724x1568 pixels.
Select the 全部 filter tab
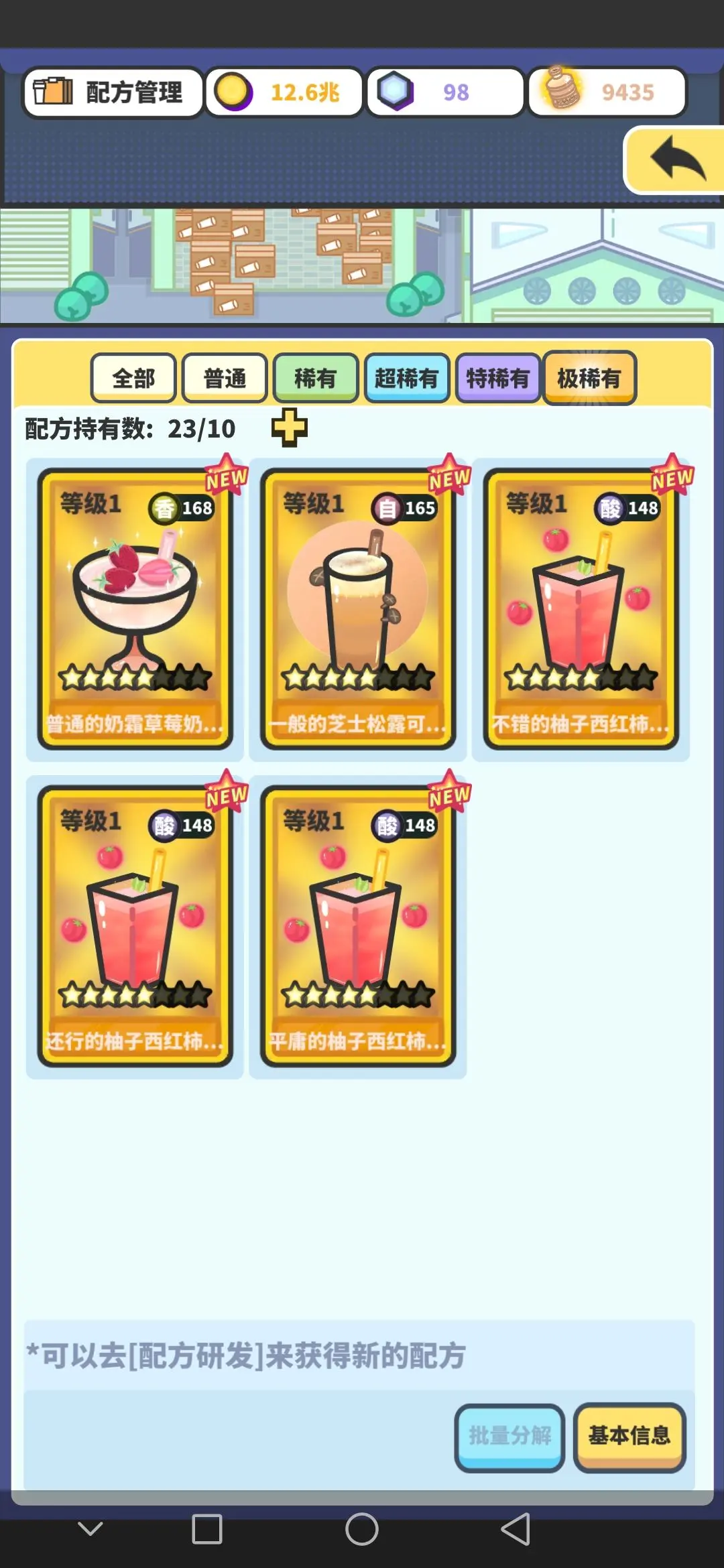[133, 379]
